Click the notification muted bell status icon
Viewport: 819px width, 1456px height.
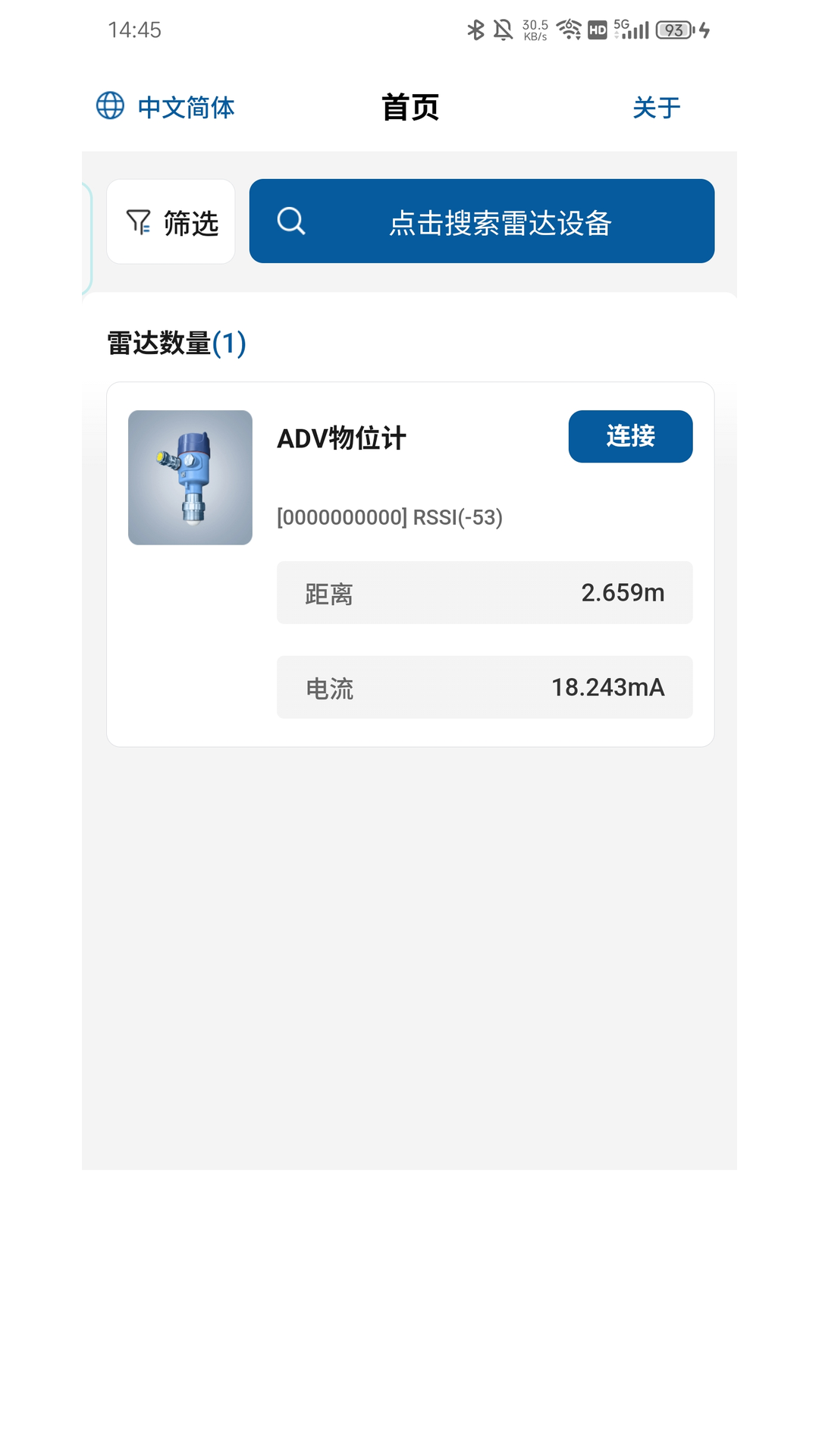click(x=504, y=30)
